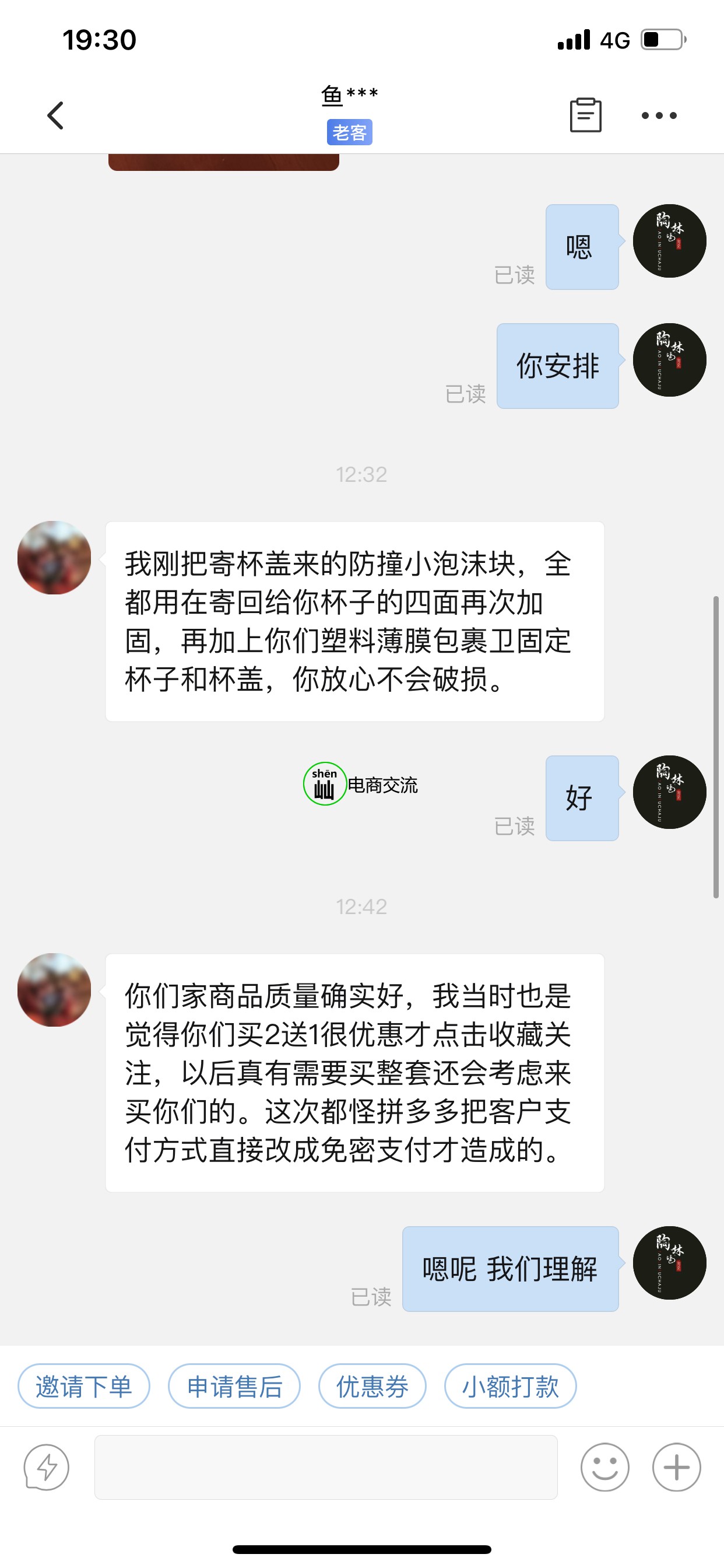
Task: Choose the 小额打款 chip
Action: pos(511,1386)
